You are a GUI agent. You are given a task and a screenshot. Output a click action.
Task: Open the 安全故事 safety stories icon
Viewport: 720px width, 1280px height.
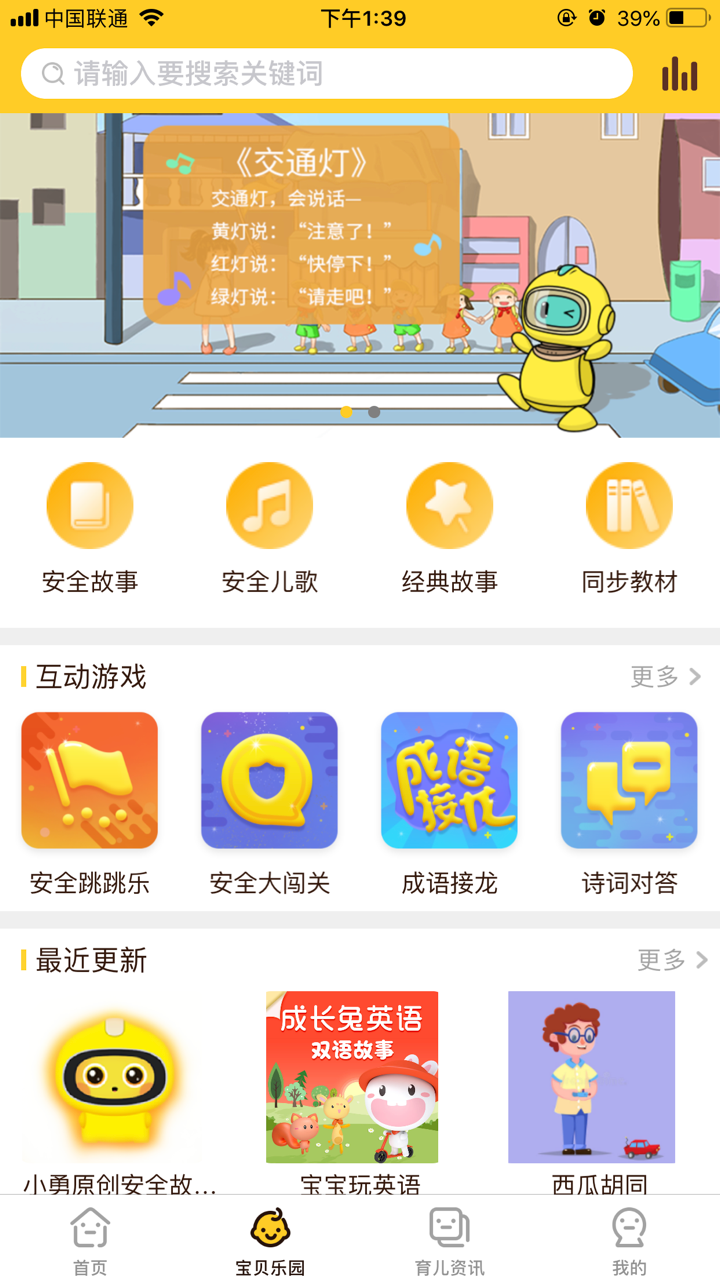(x=90, y=505)
